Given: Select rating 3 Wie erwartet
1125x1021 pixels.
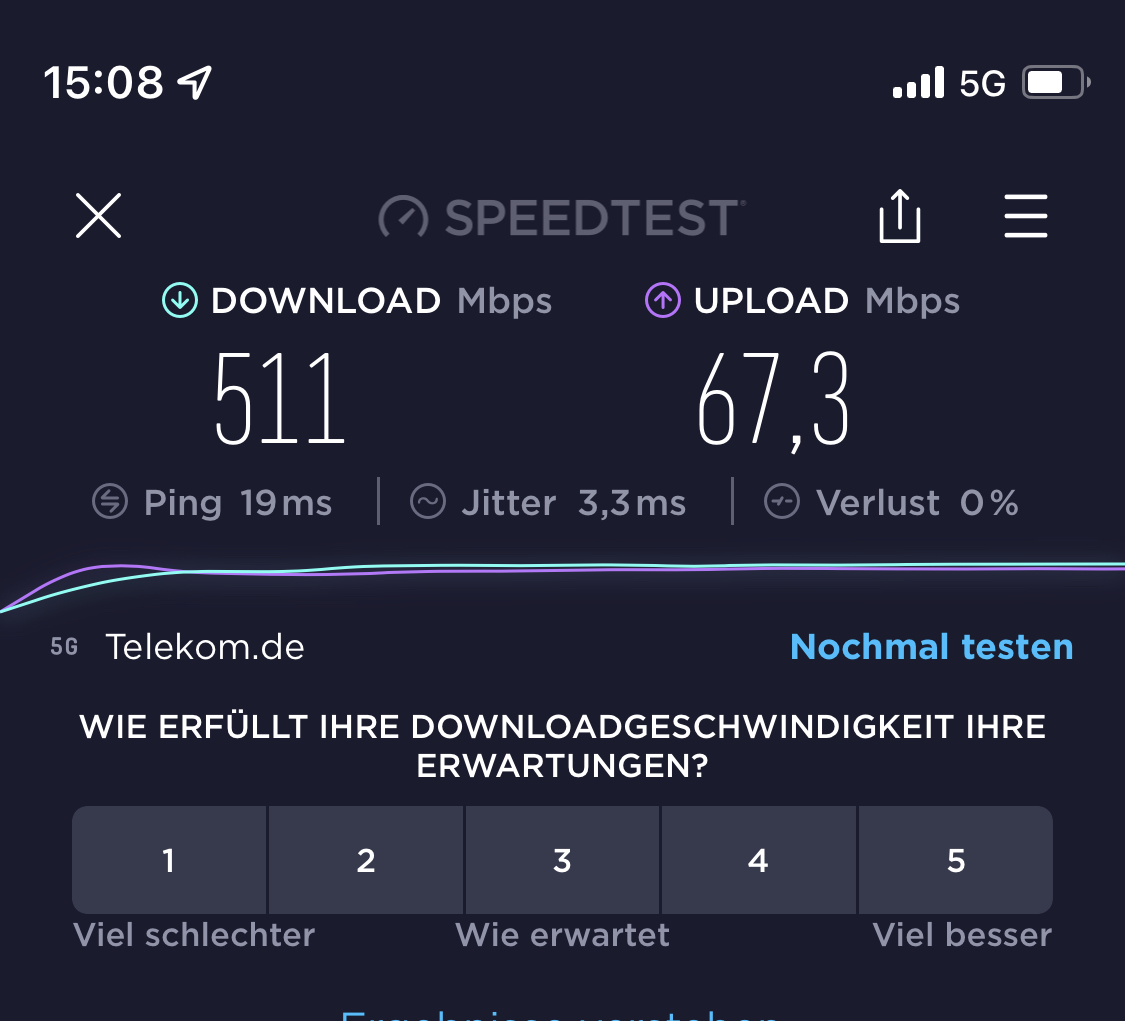Looking at the screenshot, I should 562,860.
